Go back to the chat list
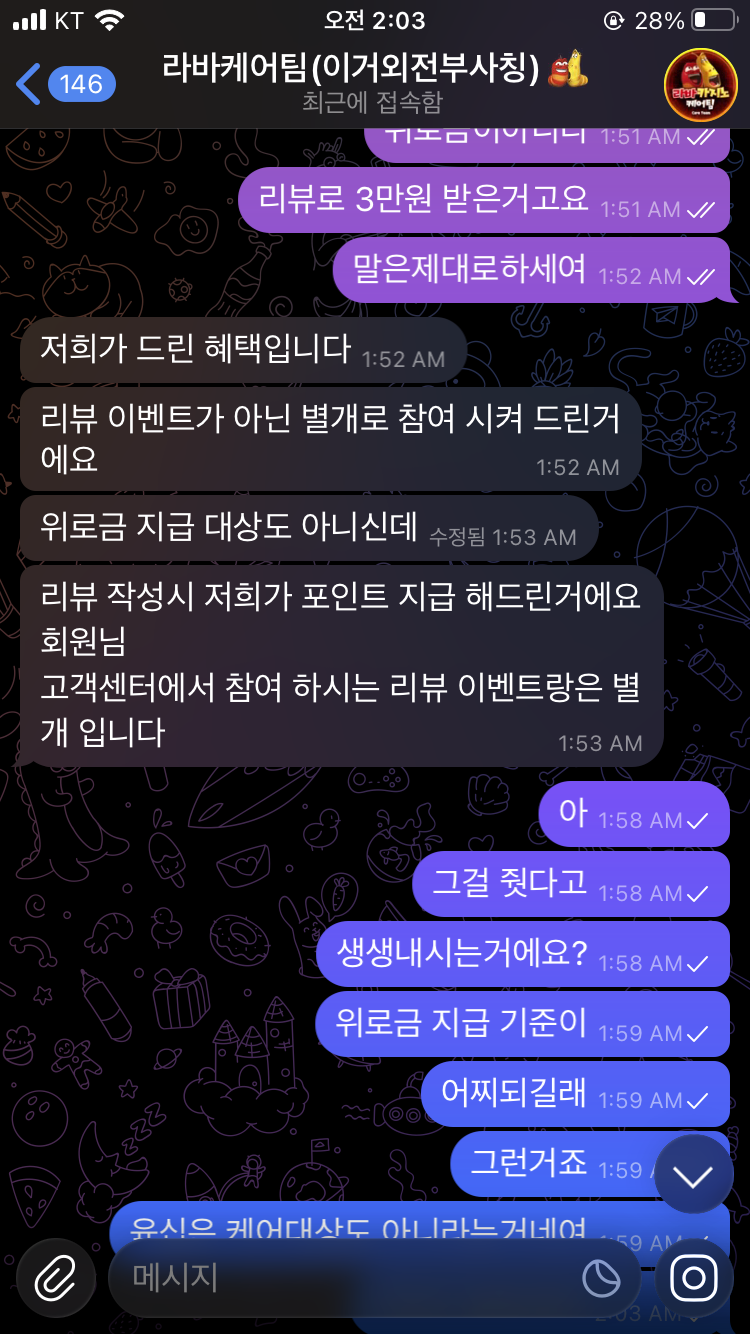 tap(60, 85)
